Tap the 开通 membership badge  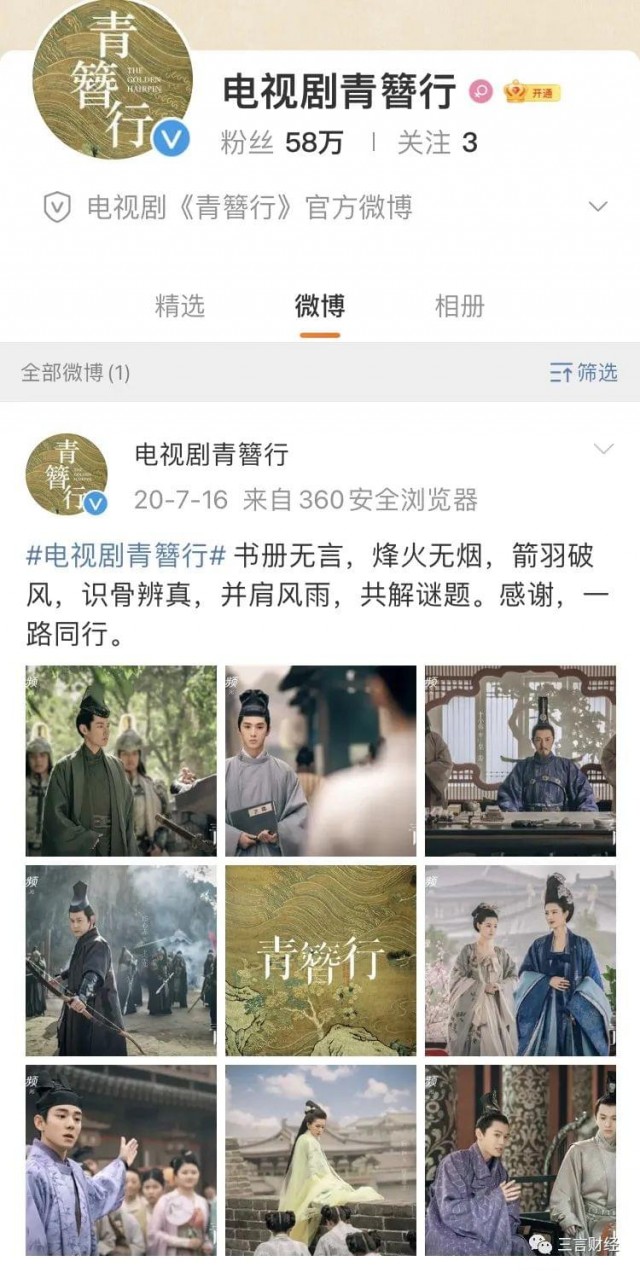click(x=532, y=93)
